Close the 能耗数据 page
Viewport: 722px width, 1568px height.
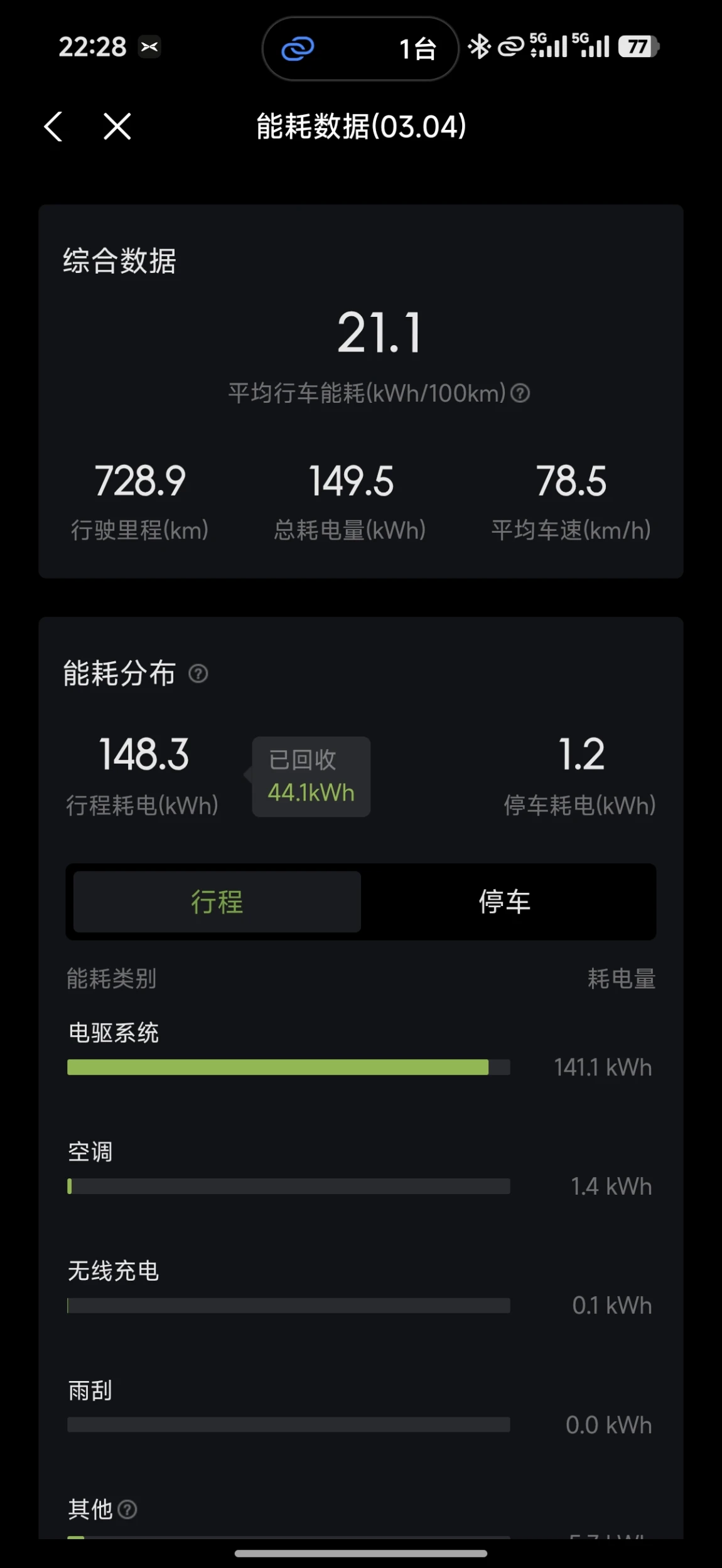(117, 127)
